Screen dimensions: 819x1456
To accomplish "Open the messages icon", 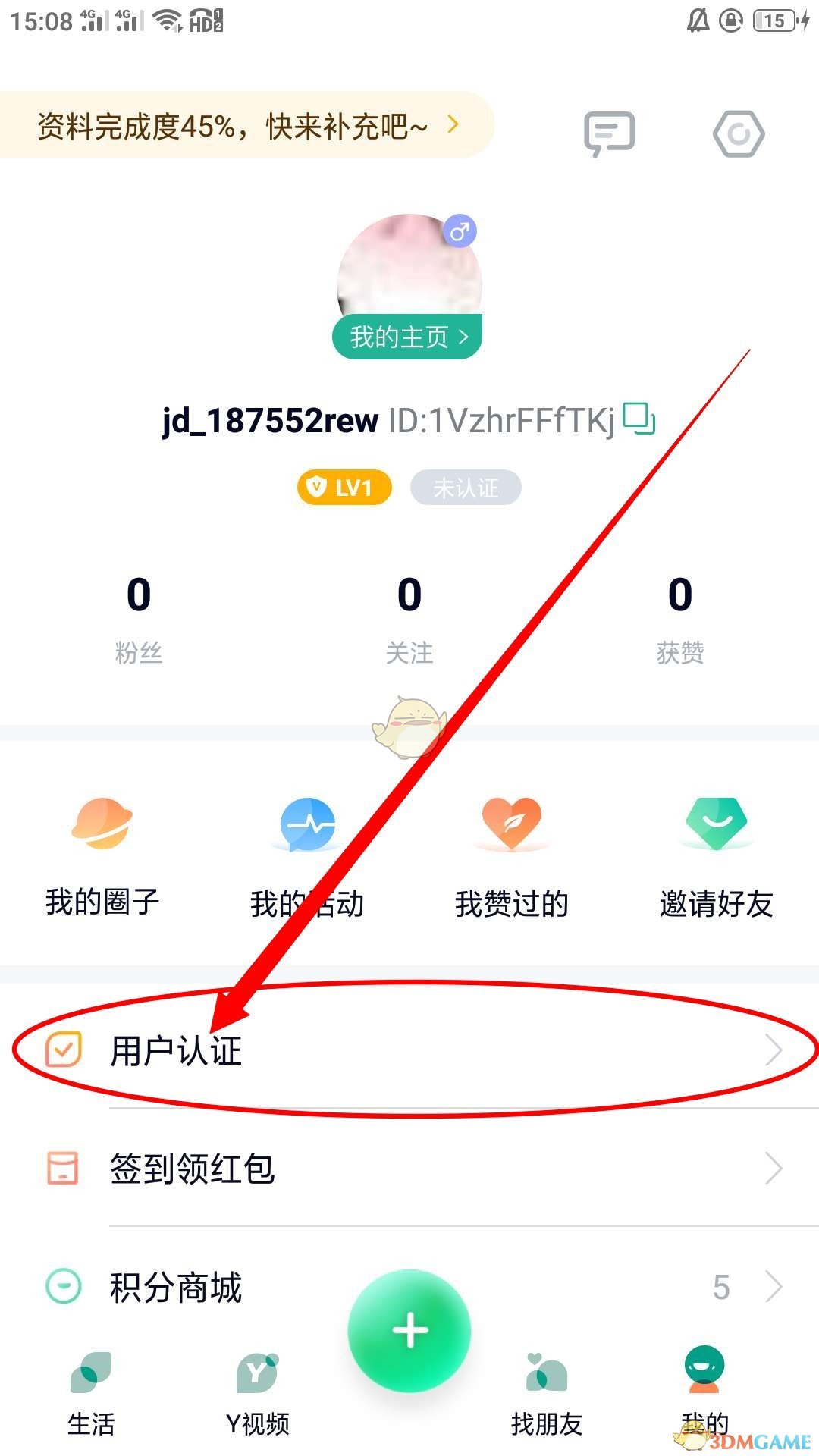I will click(x=608, y=134).
